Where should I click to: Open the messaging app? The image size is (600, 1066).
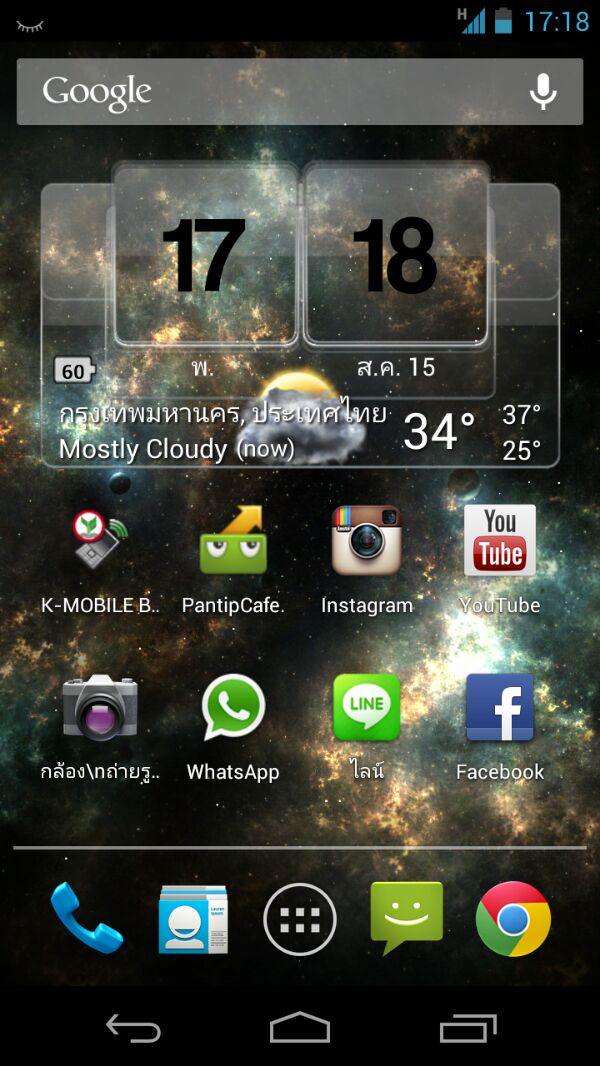pyautogui.click(x=406, y=916)
